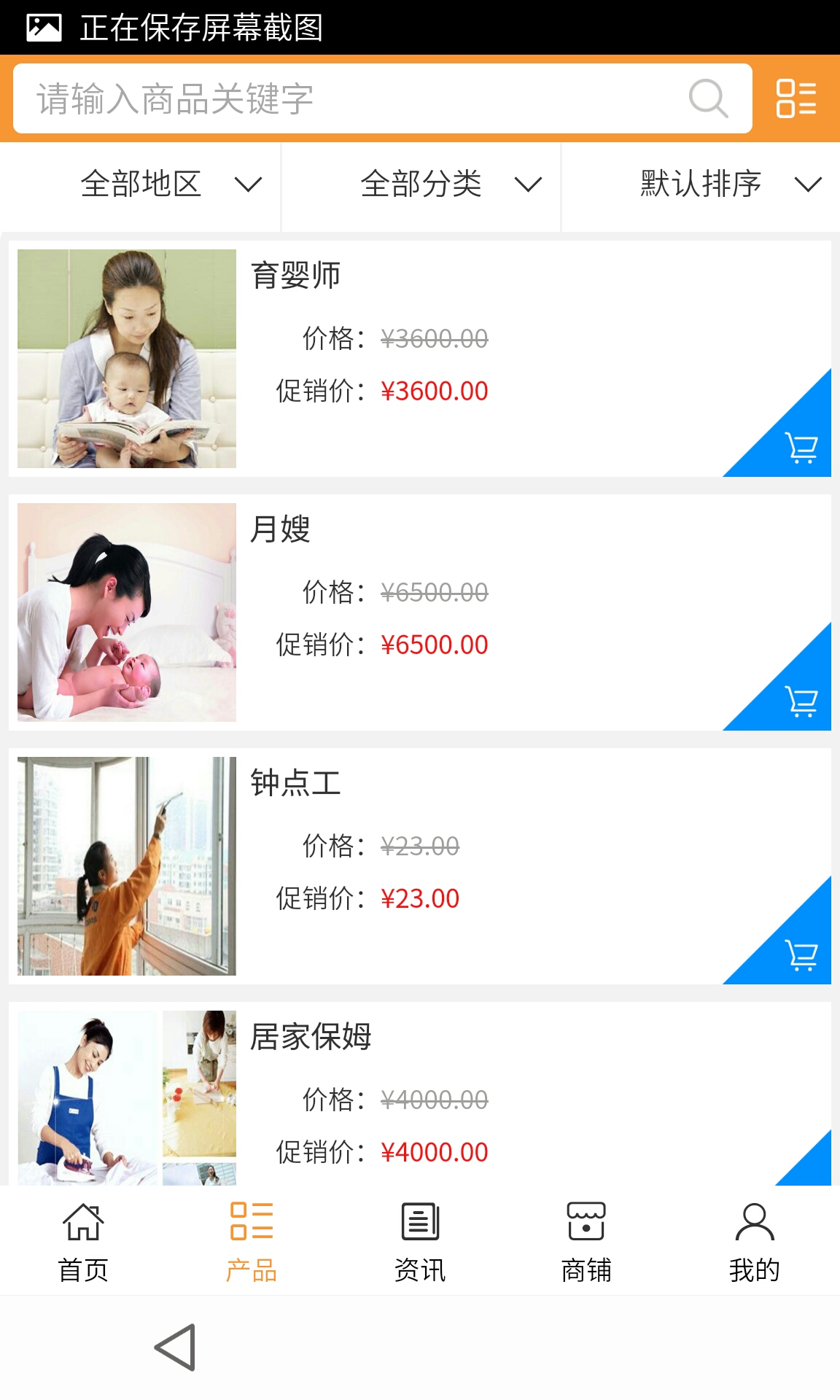Tap the magnifier search icon
Viewport: 840px width, 1400px height.
tap(708, 98)
